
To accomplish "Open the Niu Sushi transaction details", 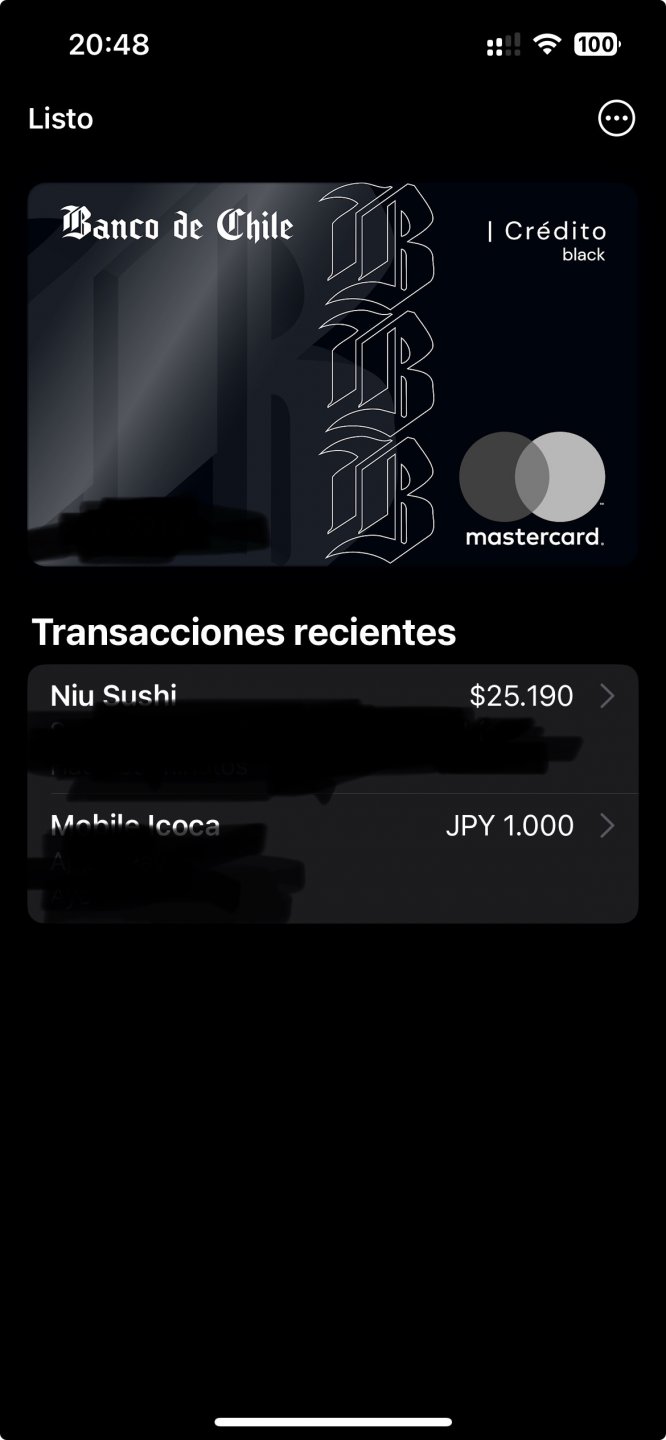I will point(332,728).
